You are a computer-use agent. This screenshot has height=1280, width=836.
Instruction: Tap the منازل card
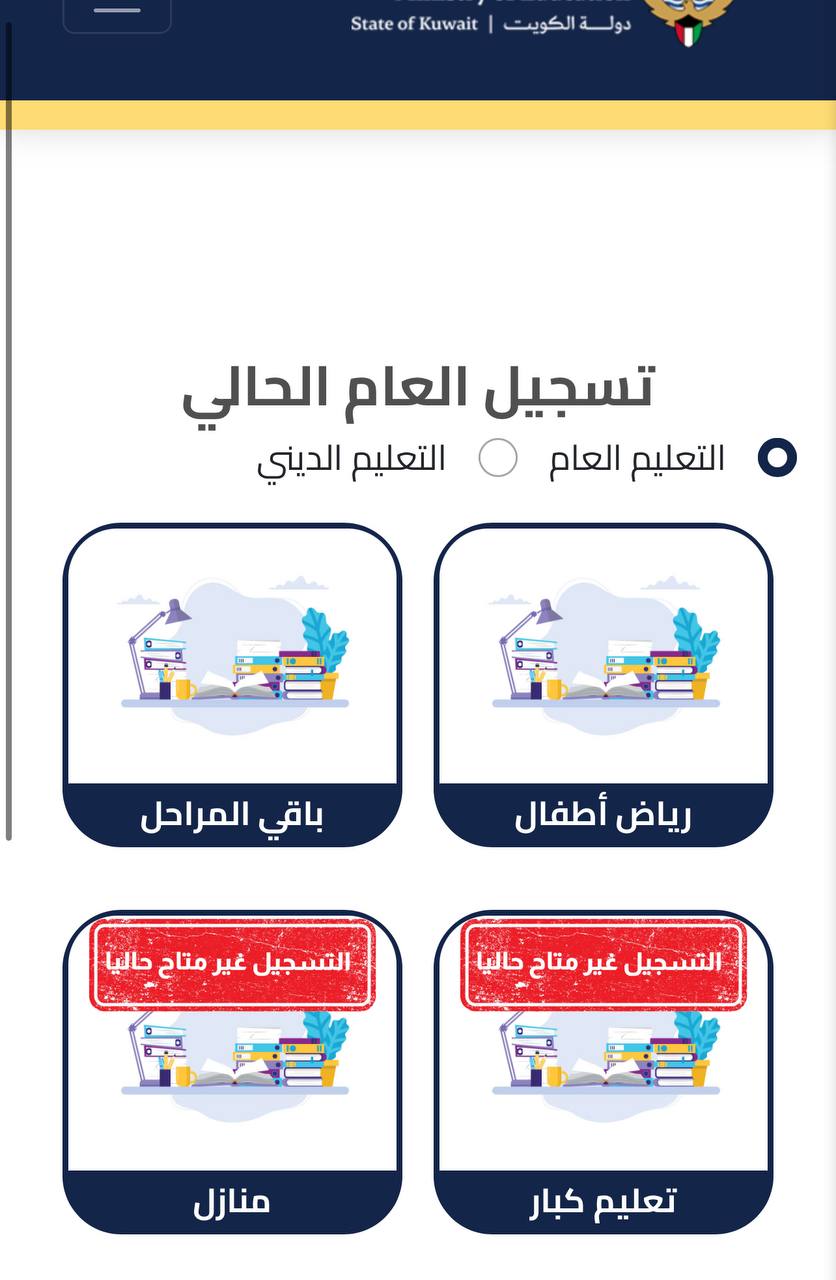pos(232,1072)
